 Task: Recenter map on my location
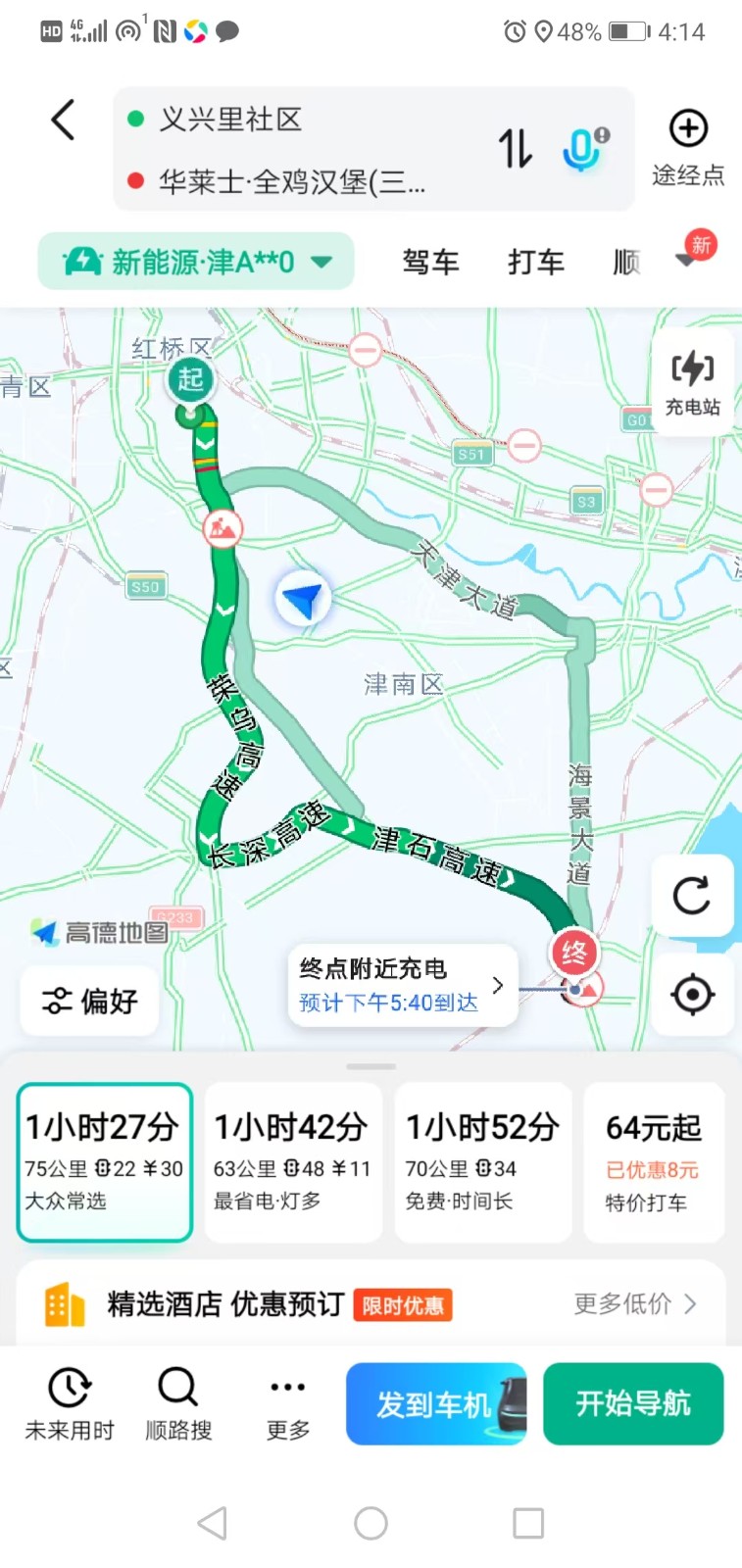(692, 995)
